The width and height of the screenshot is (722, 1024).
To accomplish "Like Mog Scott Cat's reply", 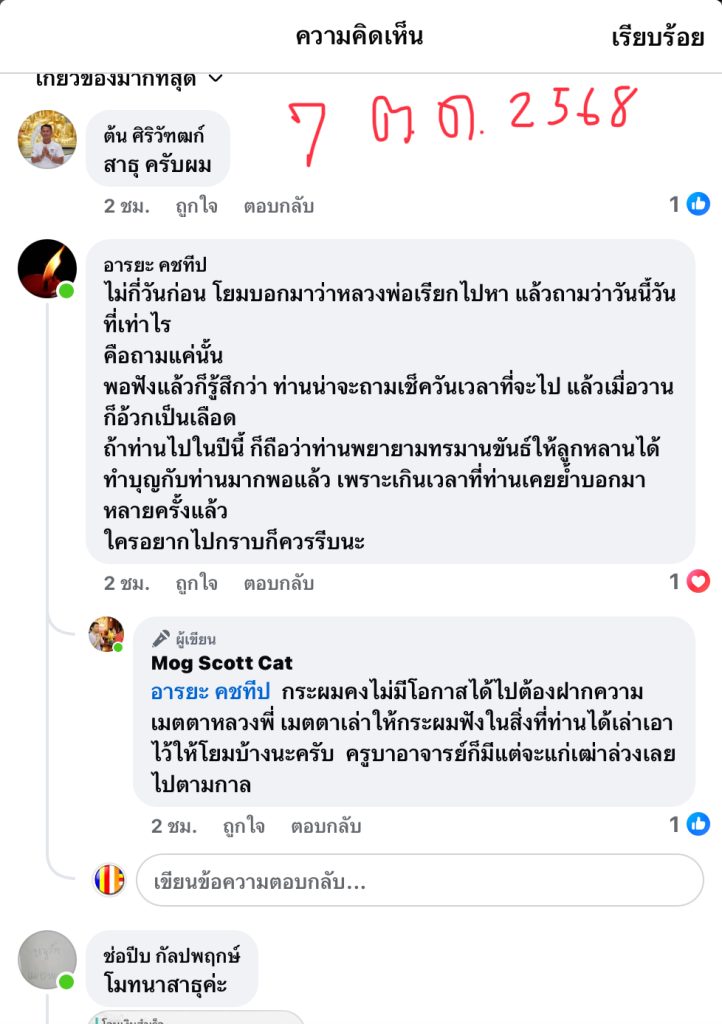I will coord(244,827).
